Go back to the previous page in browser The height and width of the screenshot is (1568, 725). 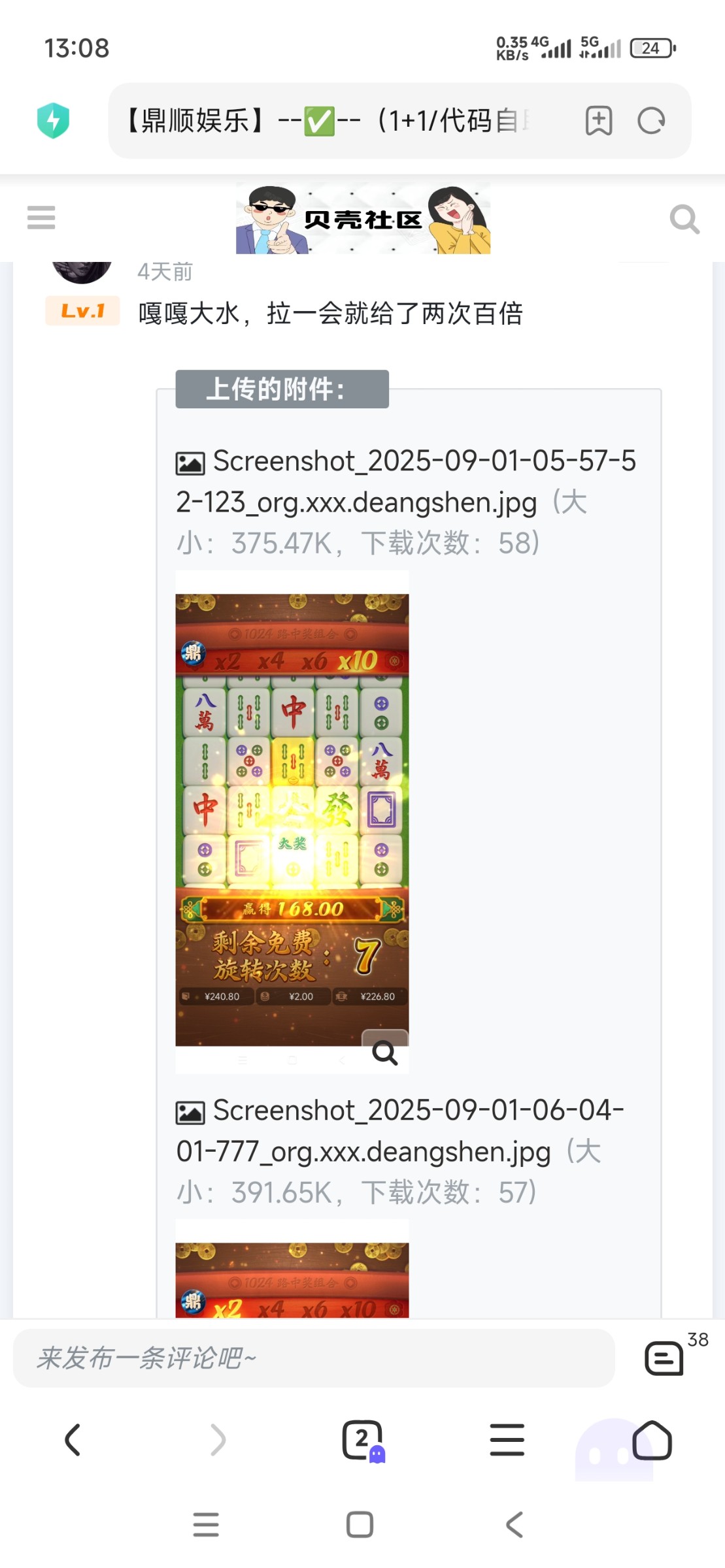pos(73,1440)
